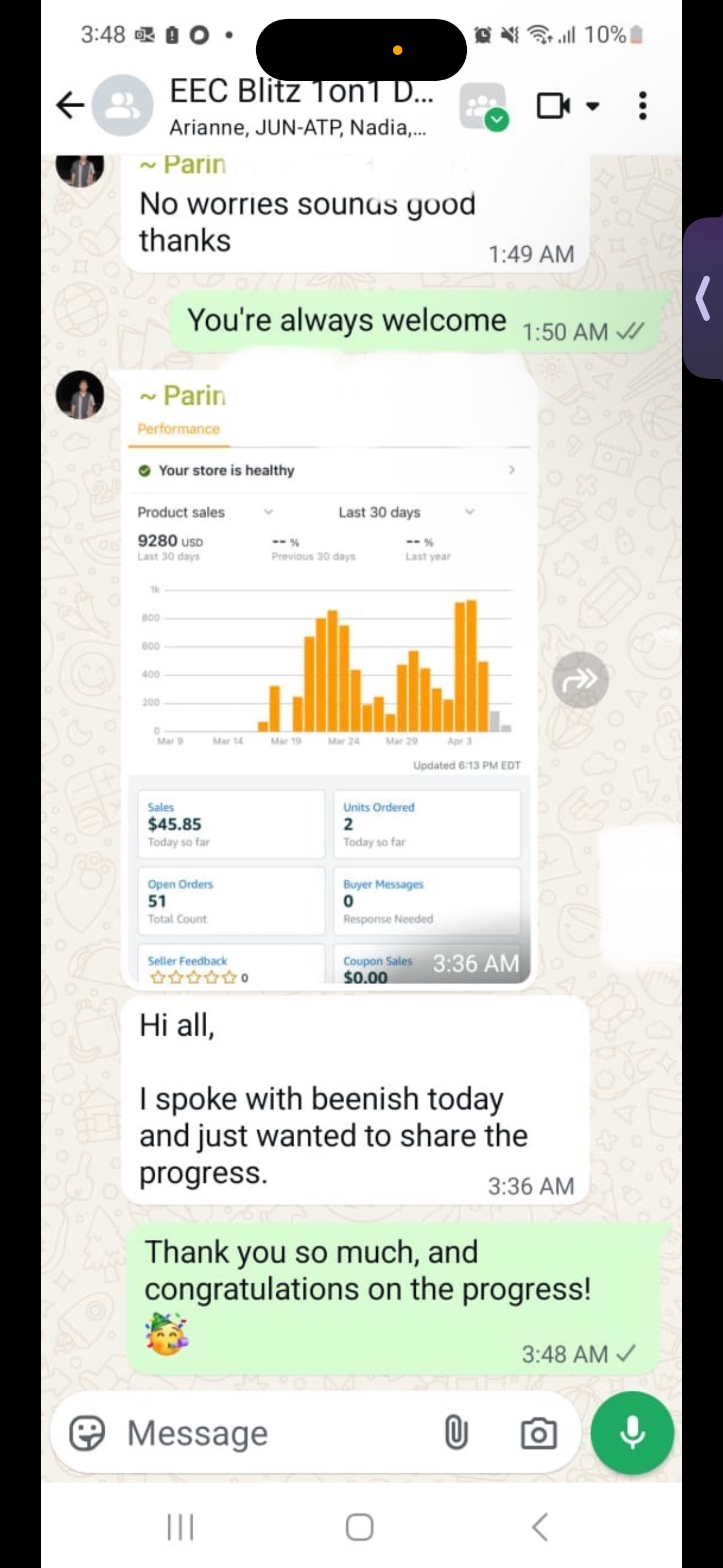This screenshot has height=1568, width=723.
Task: Go back from the group chat
Action: 69,105
